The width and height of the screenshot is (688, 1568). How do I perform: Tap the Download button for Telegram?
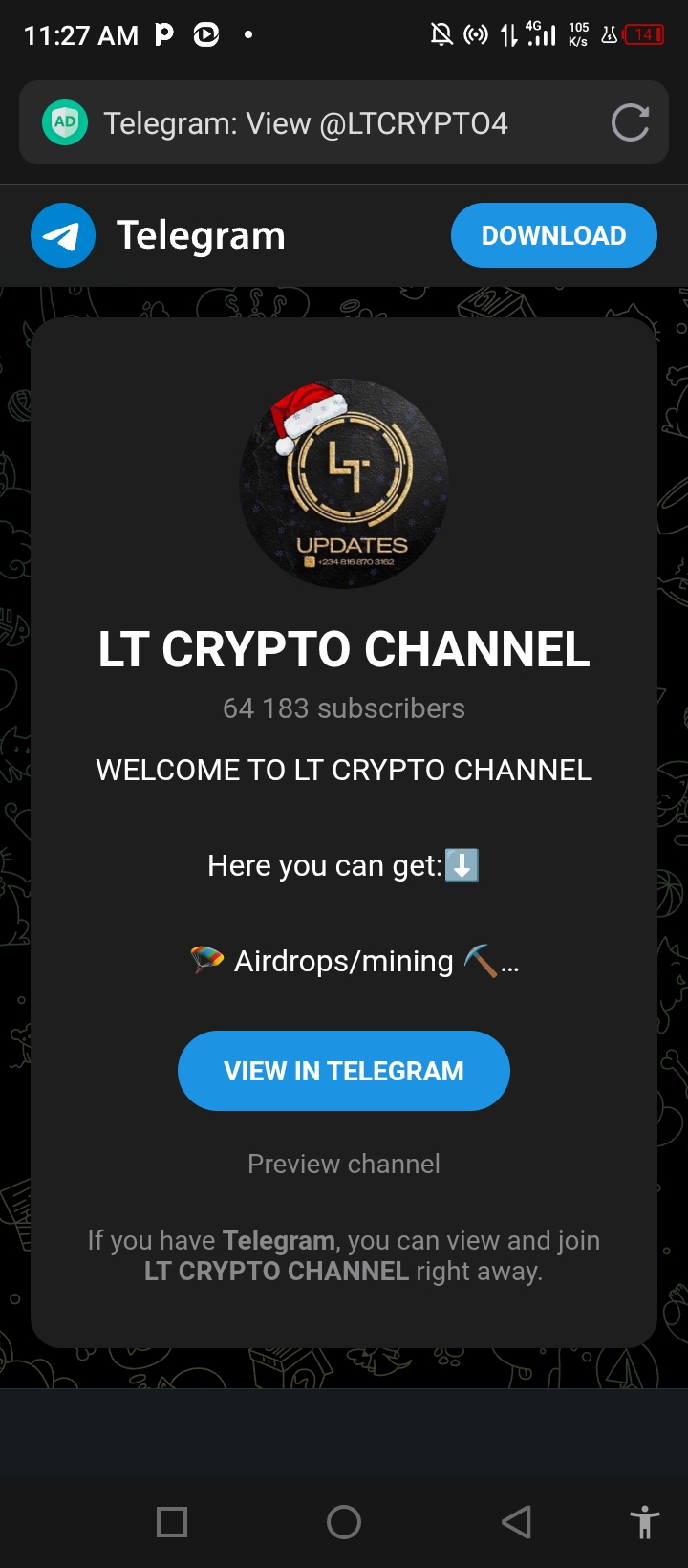click(553, 235)
